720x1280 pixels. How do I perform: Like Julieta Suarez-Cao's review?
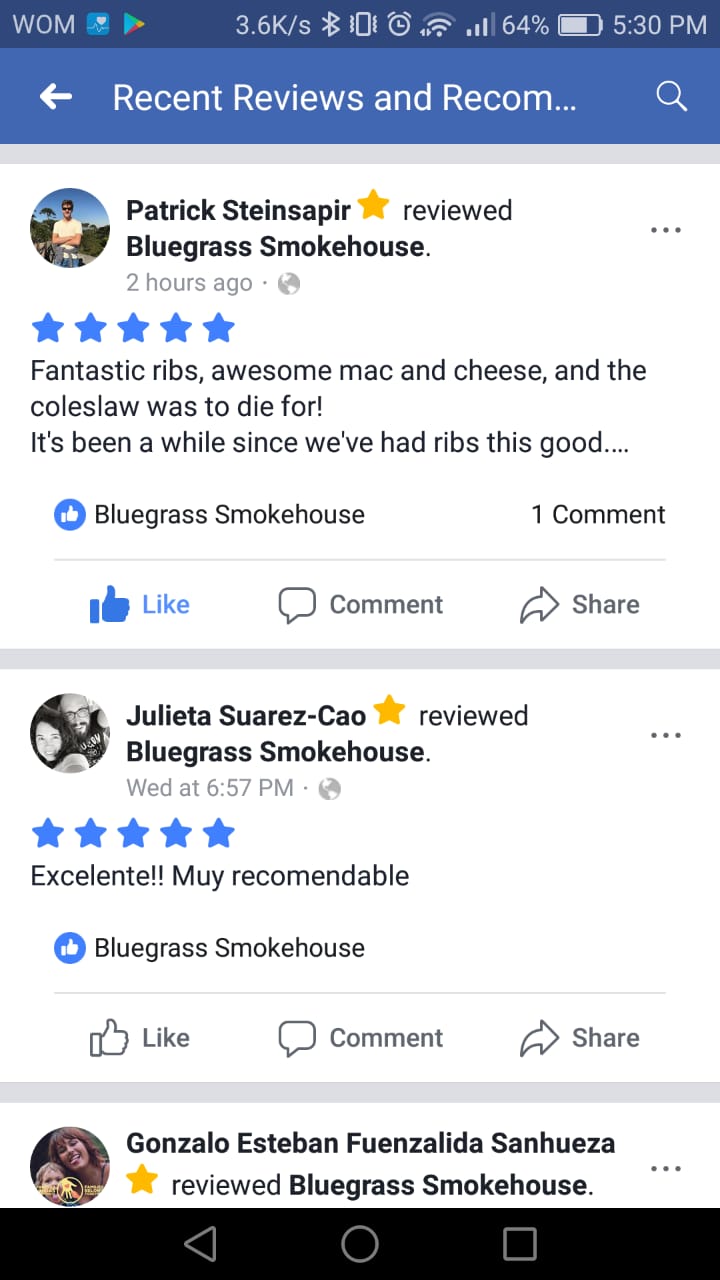(140, 1038)
